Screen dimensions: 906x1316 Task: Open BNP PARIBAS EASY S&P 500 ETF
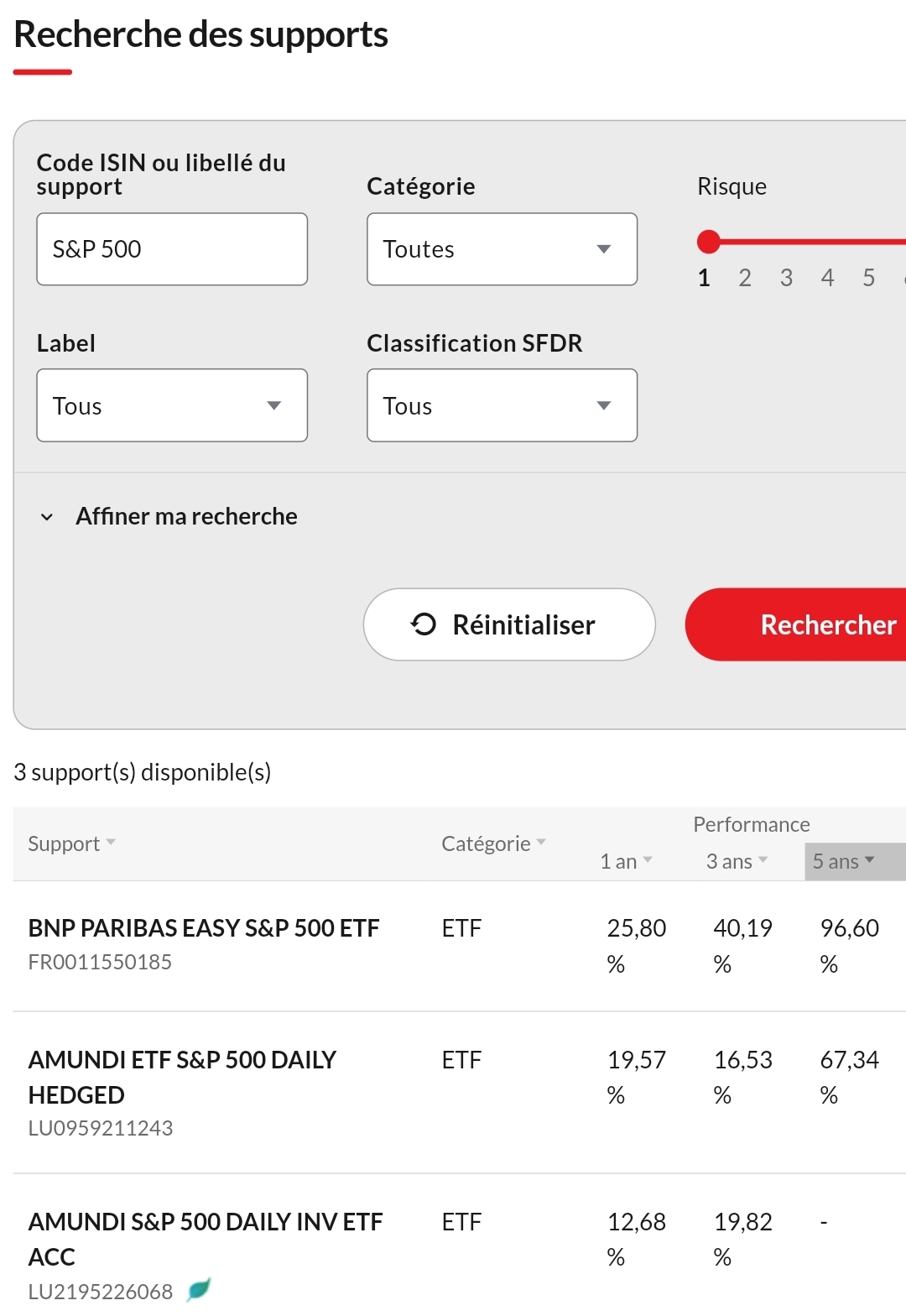(x=204, y=928)
